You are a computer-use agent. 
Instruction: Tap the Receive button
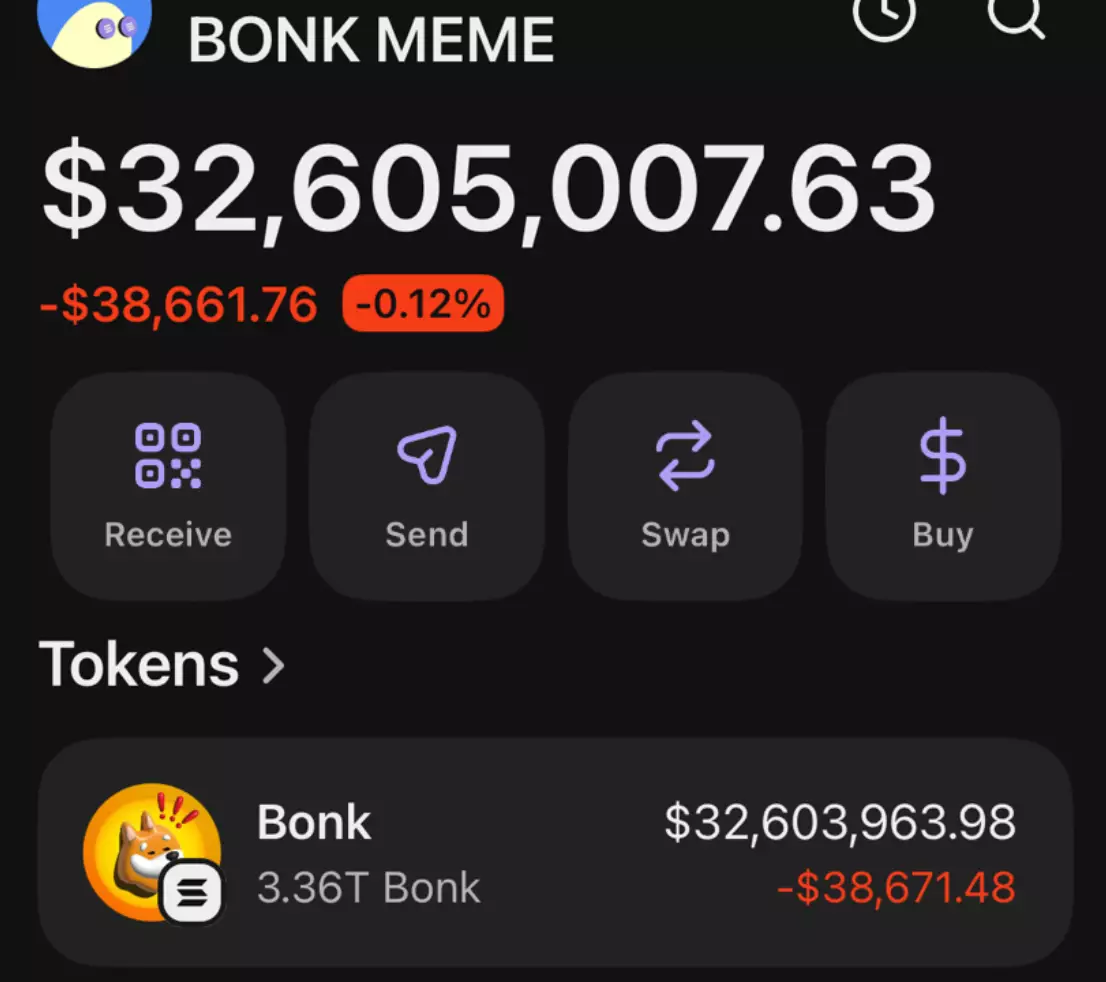pyautogui.click(x=168, y=487)
